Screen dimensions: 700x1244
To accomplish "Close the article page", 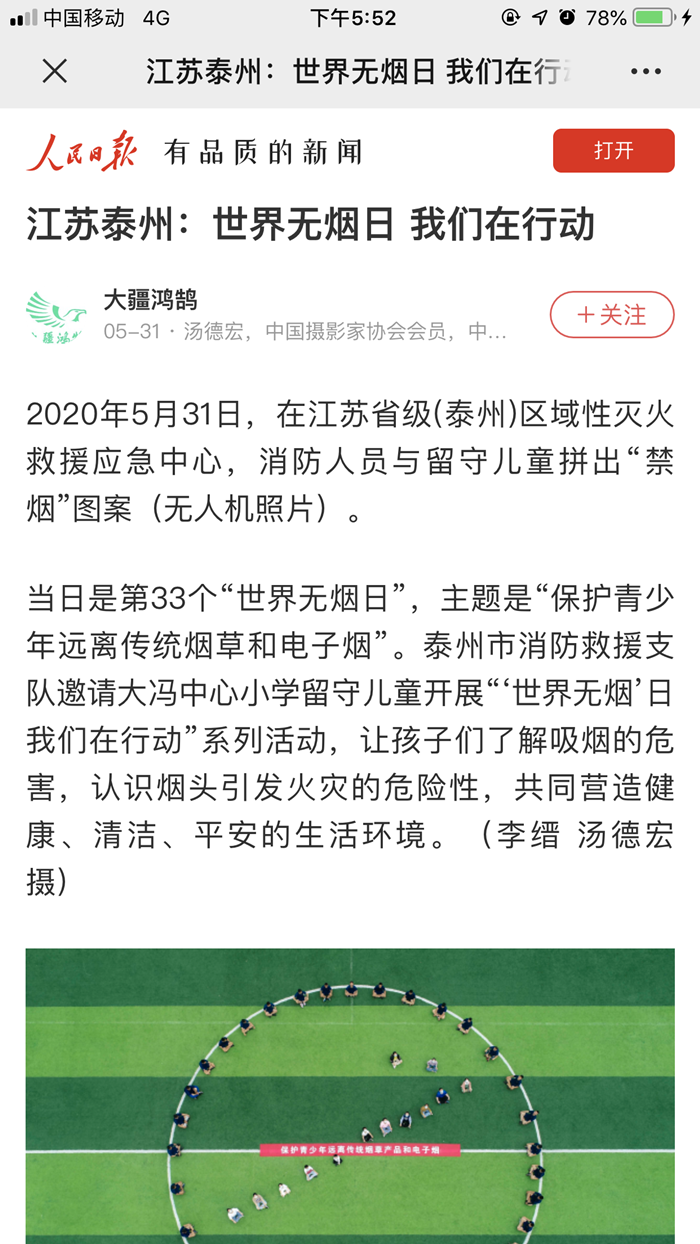I will pos(55,71).
